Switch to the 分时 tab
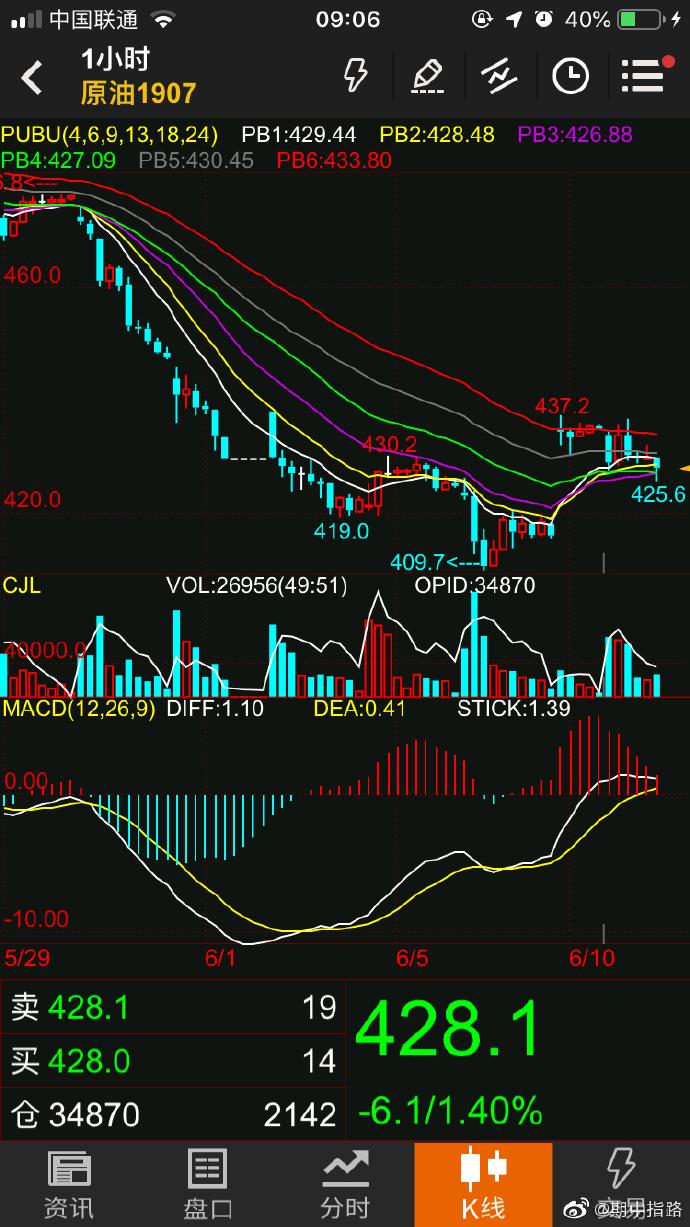This screenshot has height=1227, width=690. coord(345,1185)
